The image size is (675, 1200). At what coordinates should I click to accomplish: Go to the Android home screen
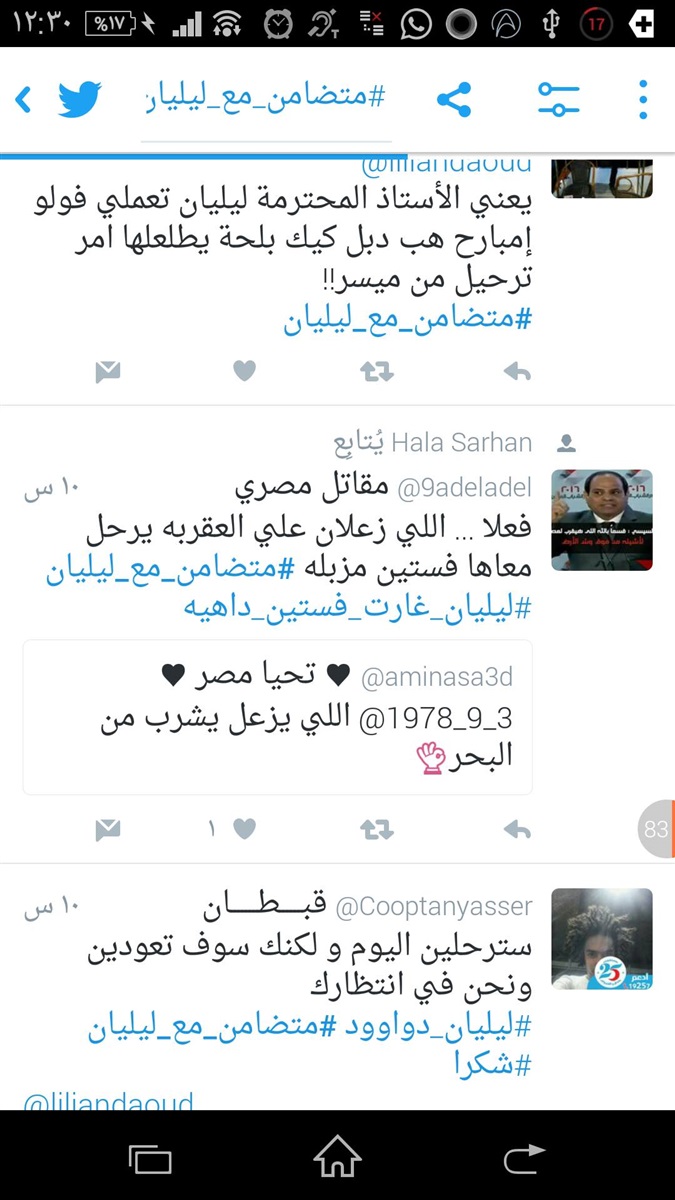click(337, 1158)
